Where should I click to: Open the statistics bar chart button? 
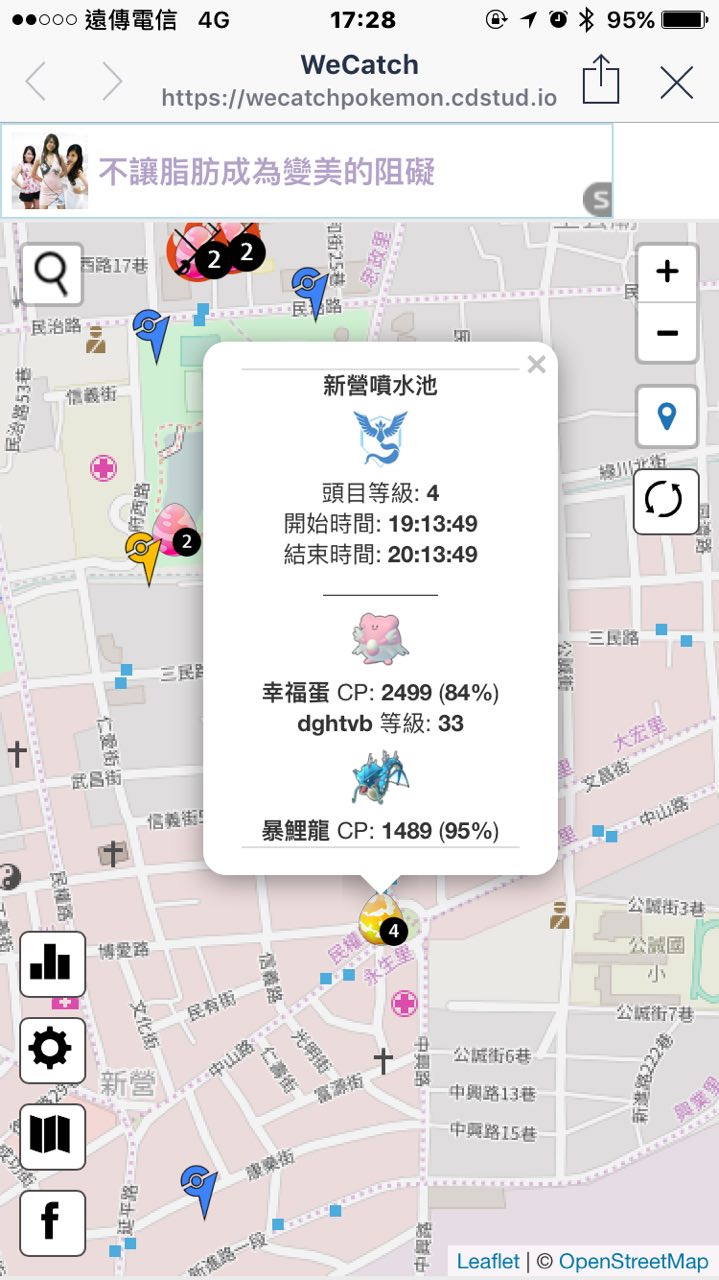(x=52, y=964)
